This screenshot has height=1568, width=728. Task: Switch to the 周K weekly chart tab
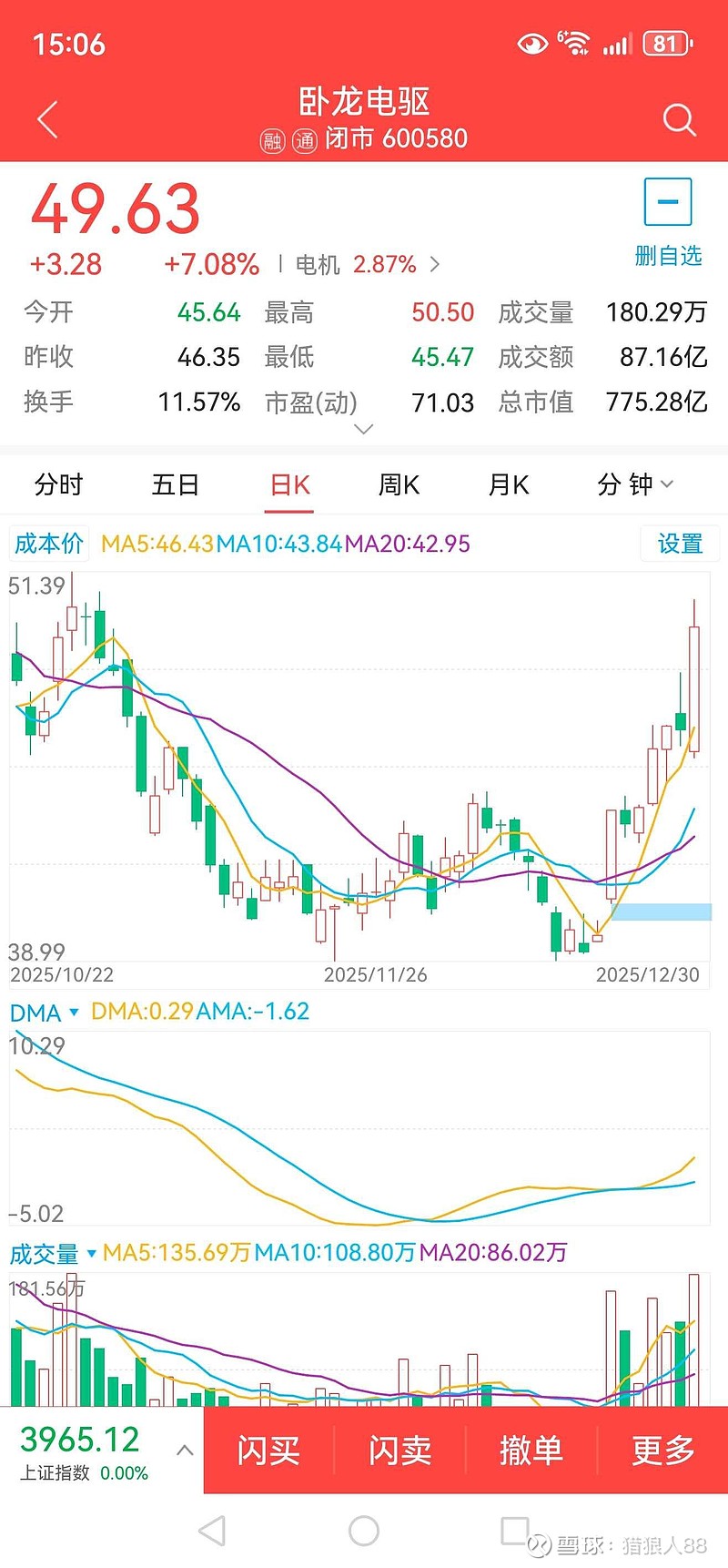point(398,485)
